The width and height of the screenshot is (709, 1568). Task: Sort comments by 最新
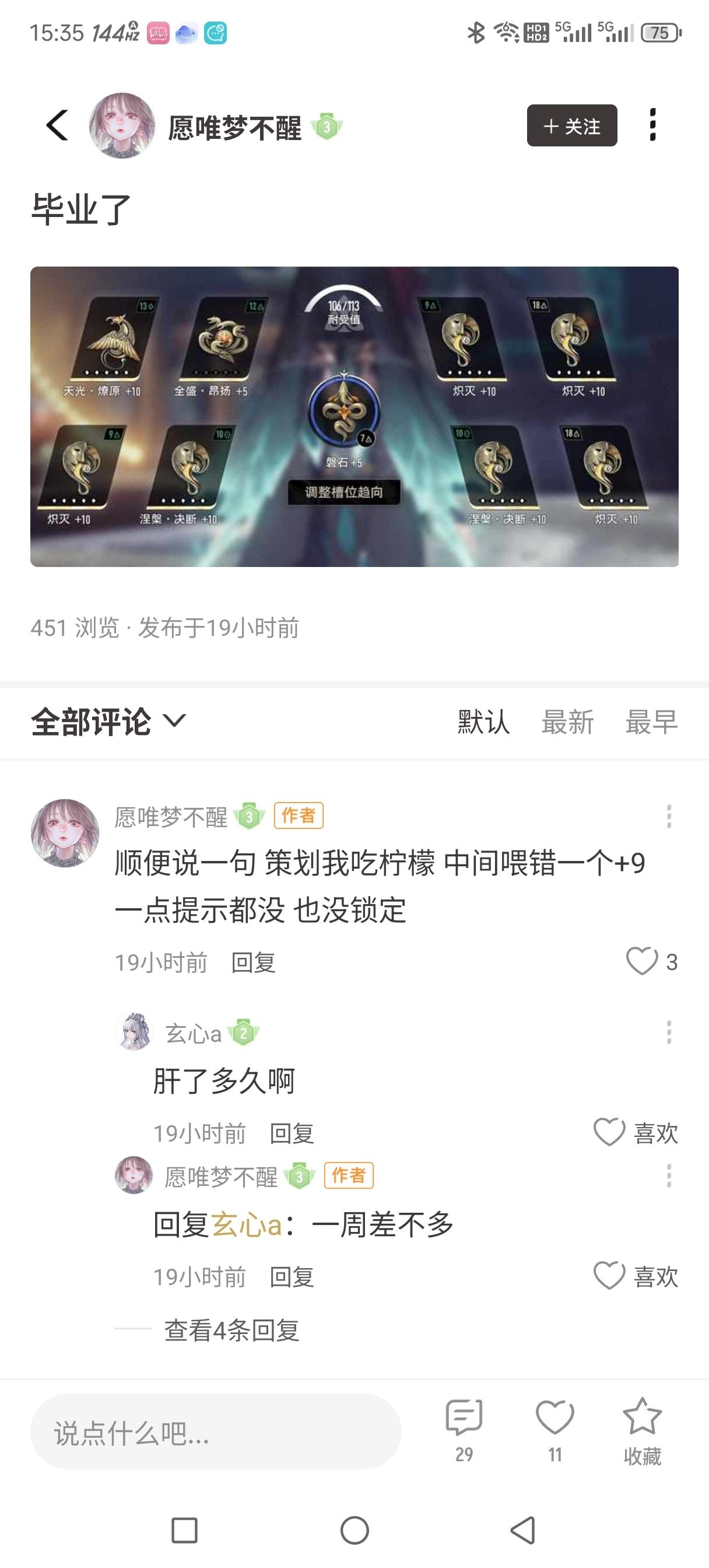click(567, 722)
